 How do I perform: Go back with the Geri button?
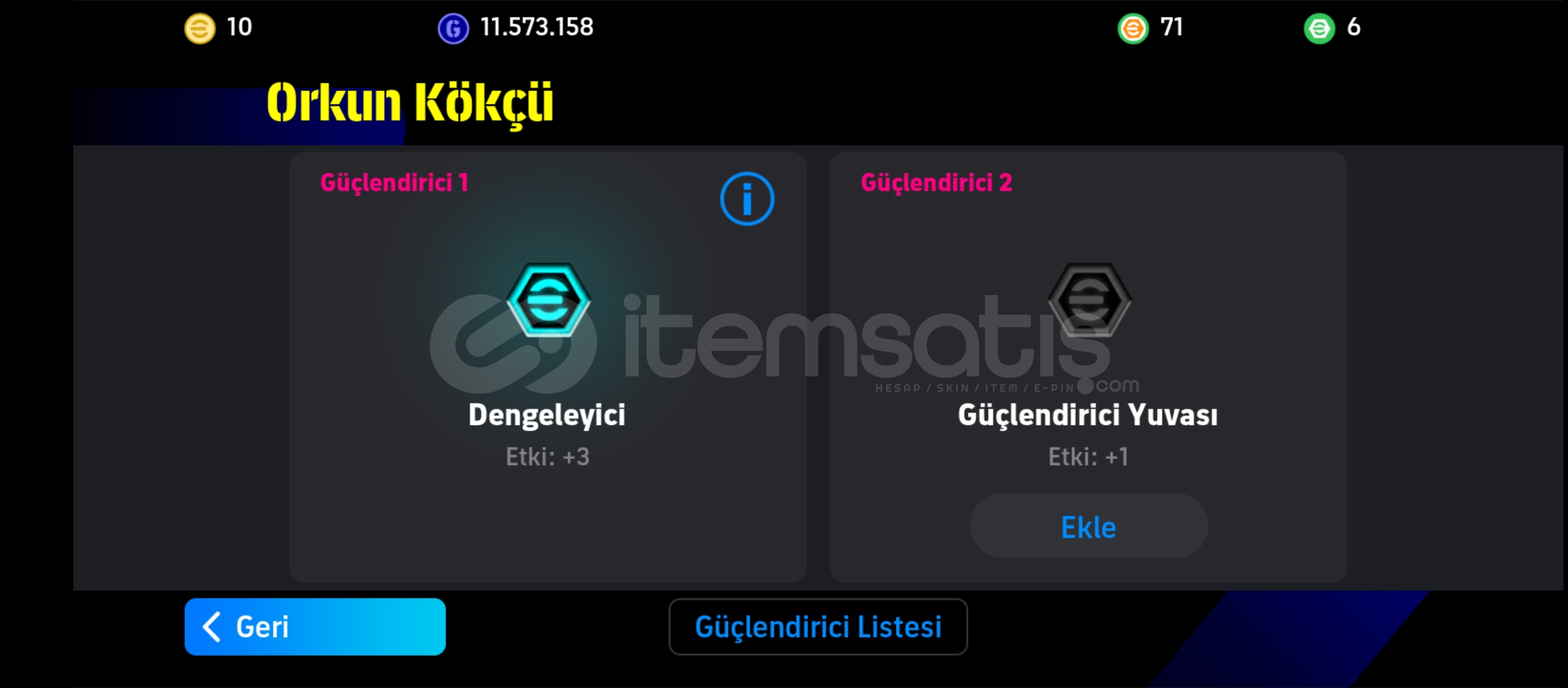(315, 627)
